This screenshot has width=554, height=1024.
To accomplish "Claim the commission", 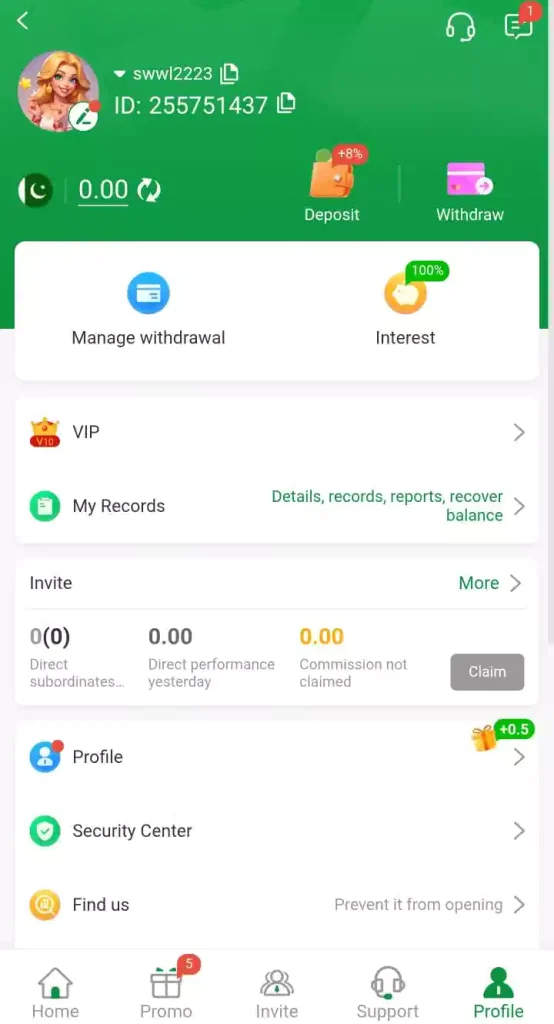I will pyautogui.click(x=487, y=671).
